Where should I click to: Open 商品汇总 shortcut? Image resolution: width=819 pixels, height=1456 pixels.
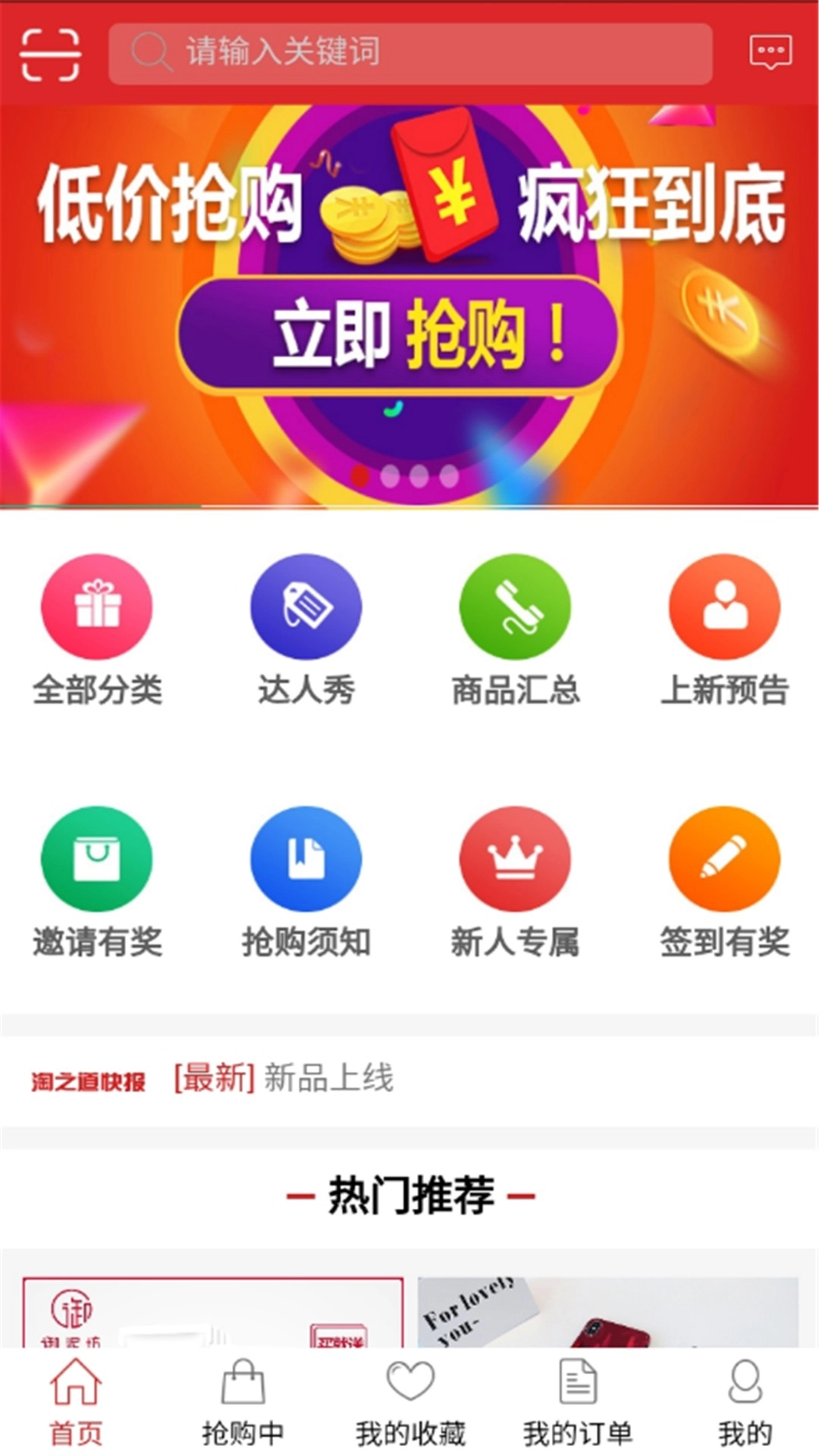516,629
